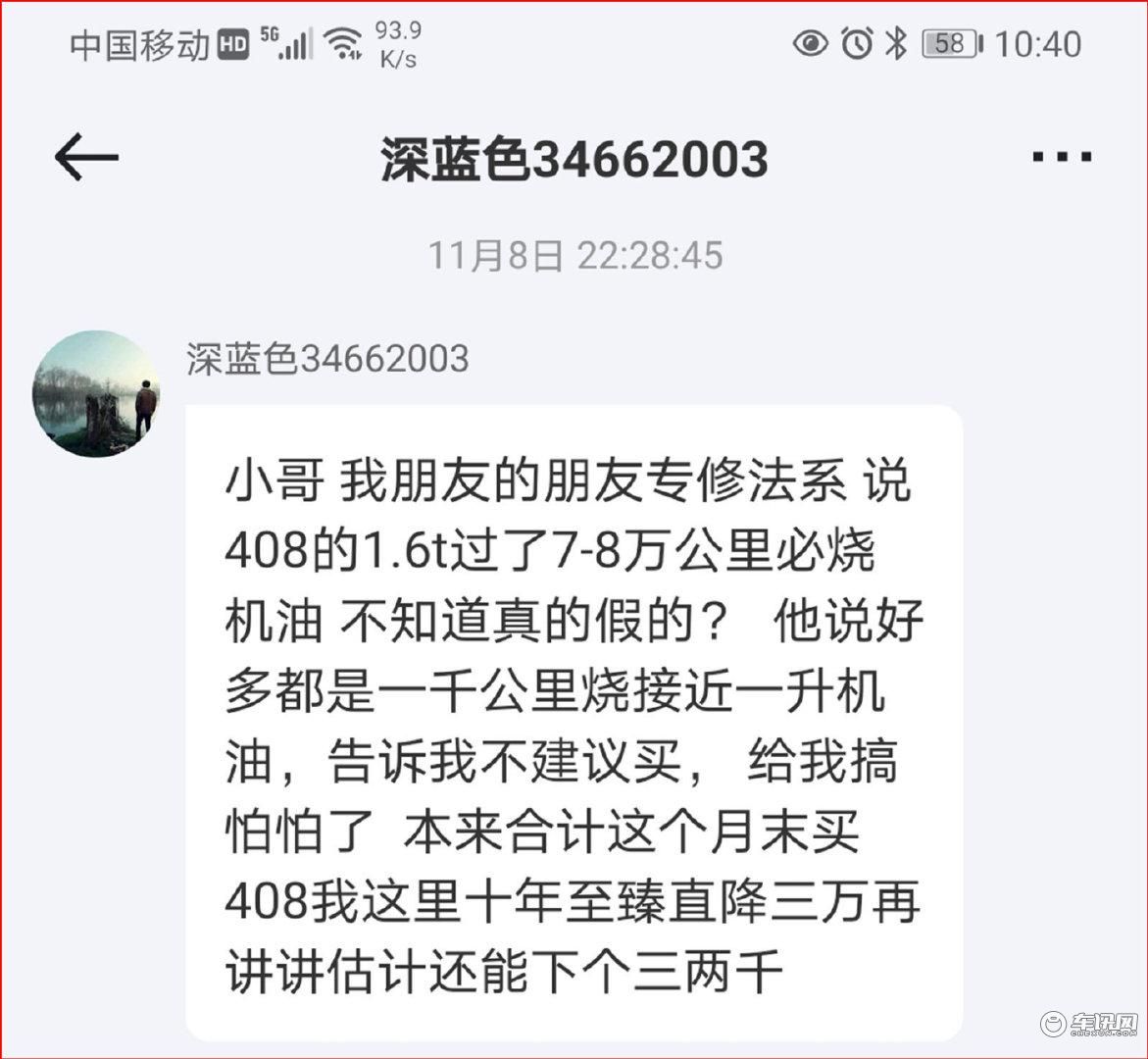The width and height of the screenshot is (1148, 1059).
Task: Open 深蓝色34662003's profile avatar
Action: 96,394
